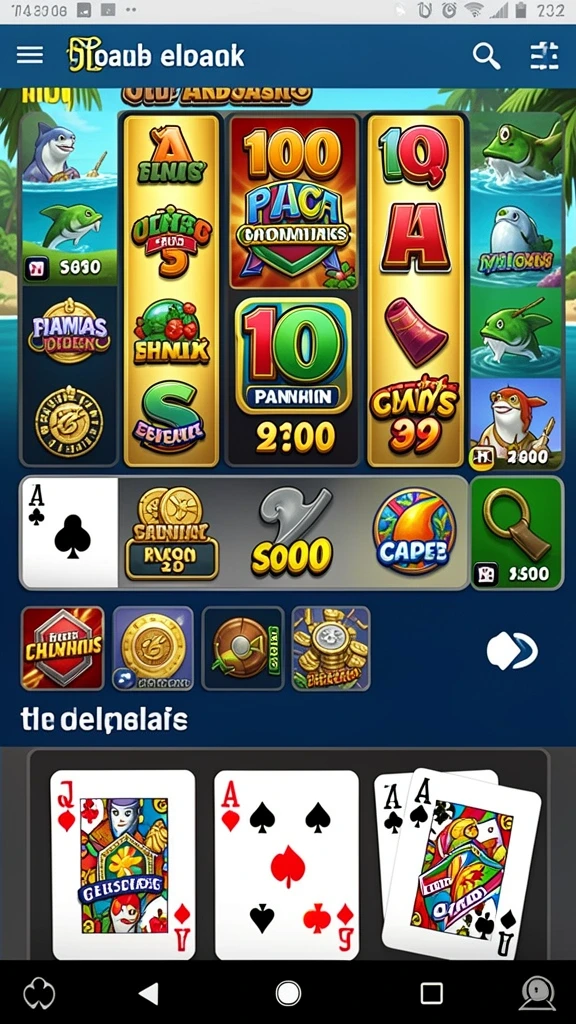Select the red 100 slot tile
This screenshot has width=576, height=1024.
tap(294, 203)
